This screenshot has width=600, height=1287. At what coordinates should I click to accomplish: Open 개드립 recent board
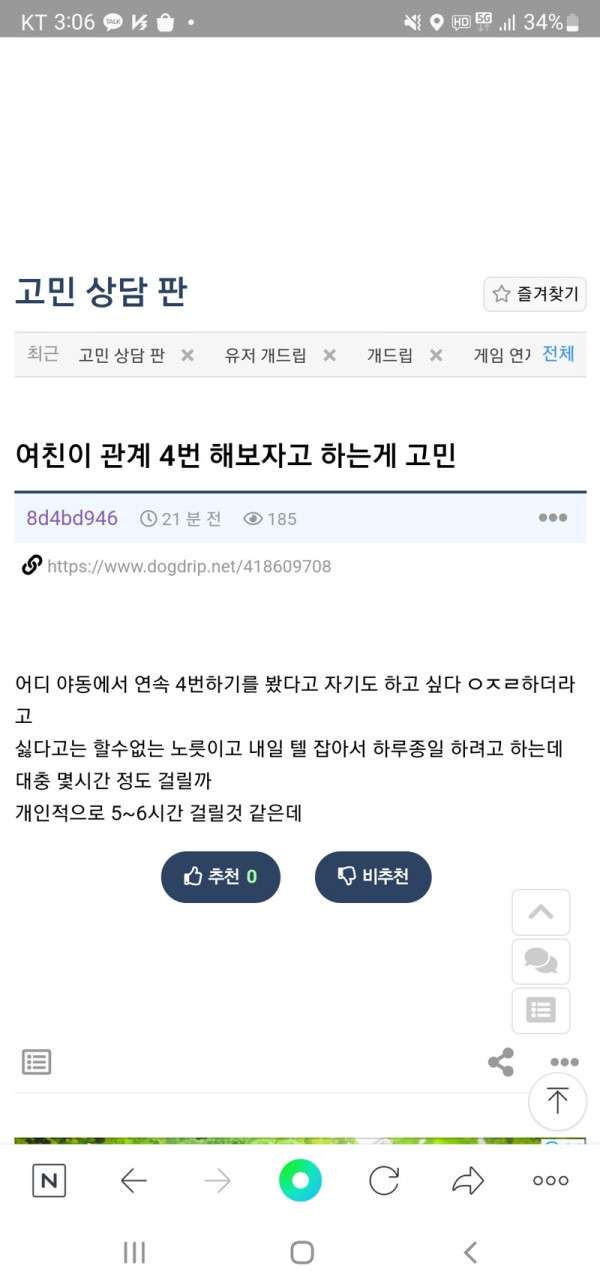pyautogui.click(x=390, y=355)
